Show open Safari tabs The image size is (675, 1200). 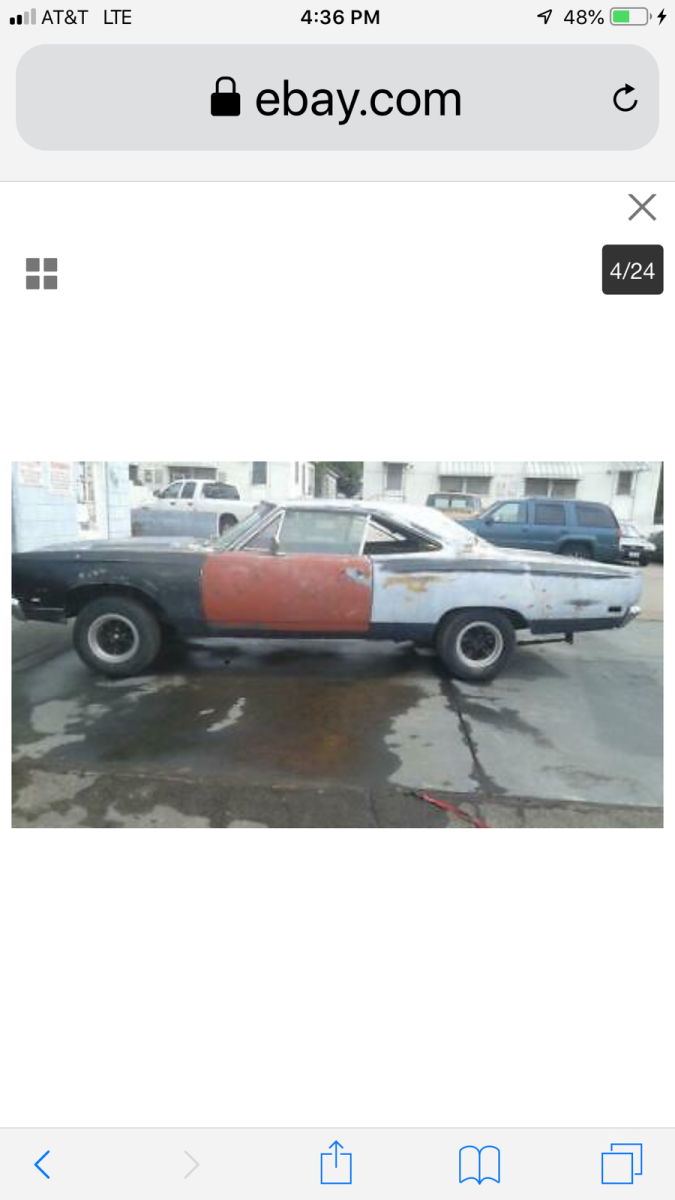621,1164
